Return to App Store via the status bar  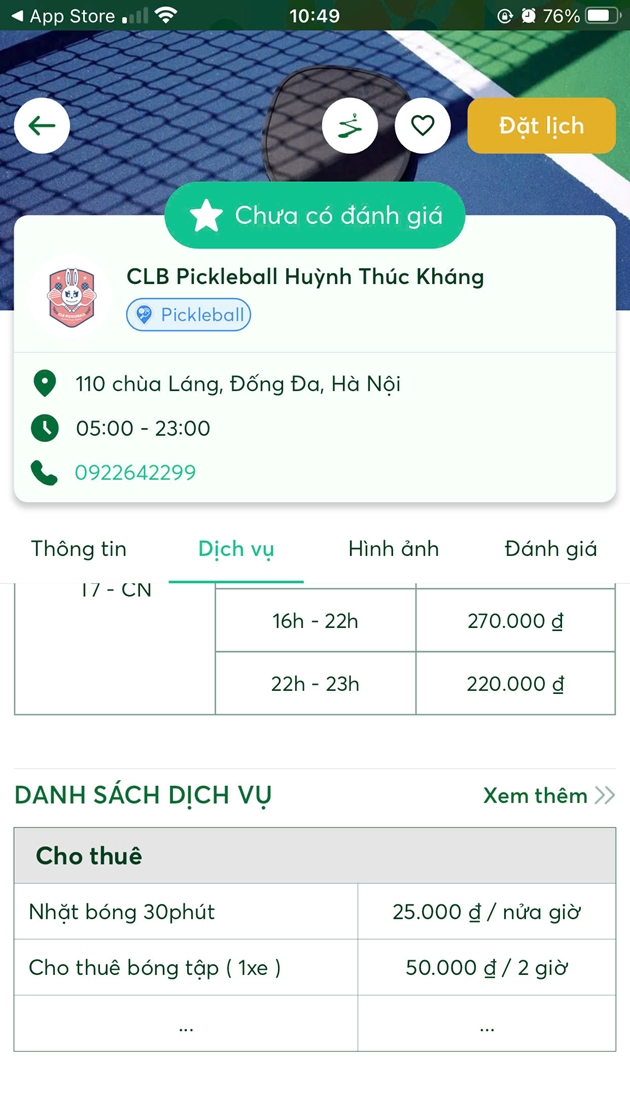(x=63, y=15)
